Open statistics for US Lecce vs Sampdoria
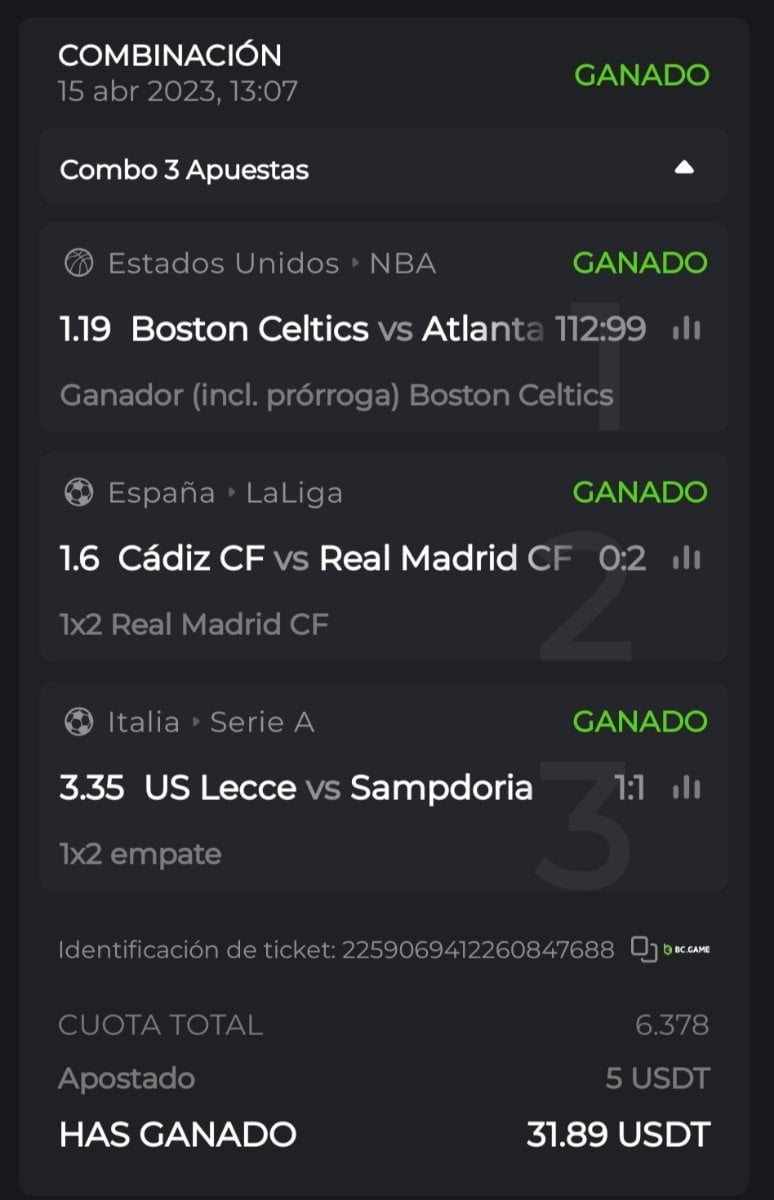The image size is (774, 1200). (686, 788)
